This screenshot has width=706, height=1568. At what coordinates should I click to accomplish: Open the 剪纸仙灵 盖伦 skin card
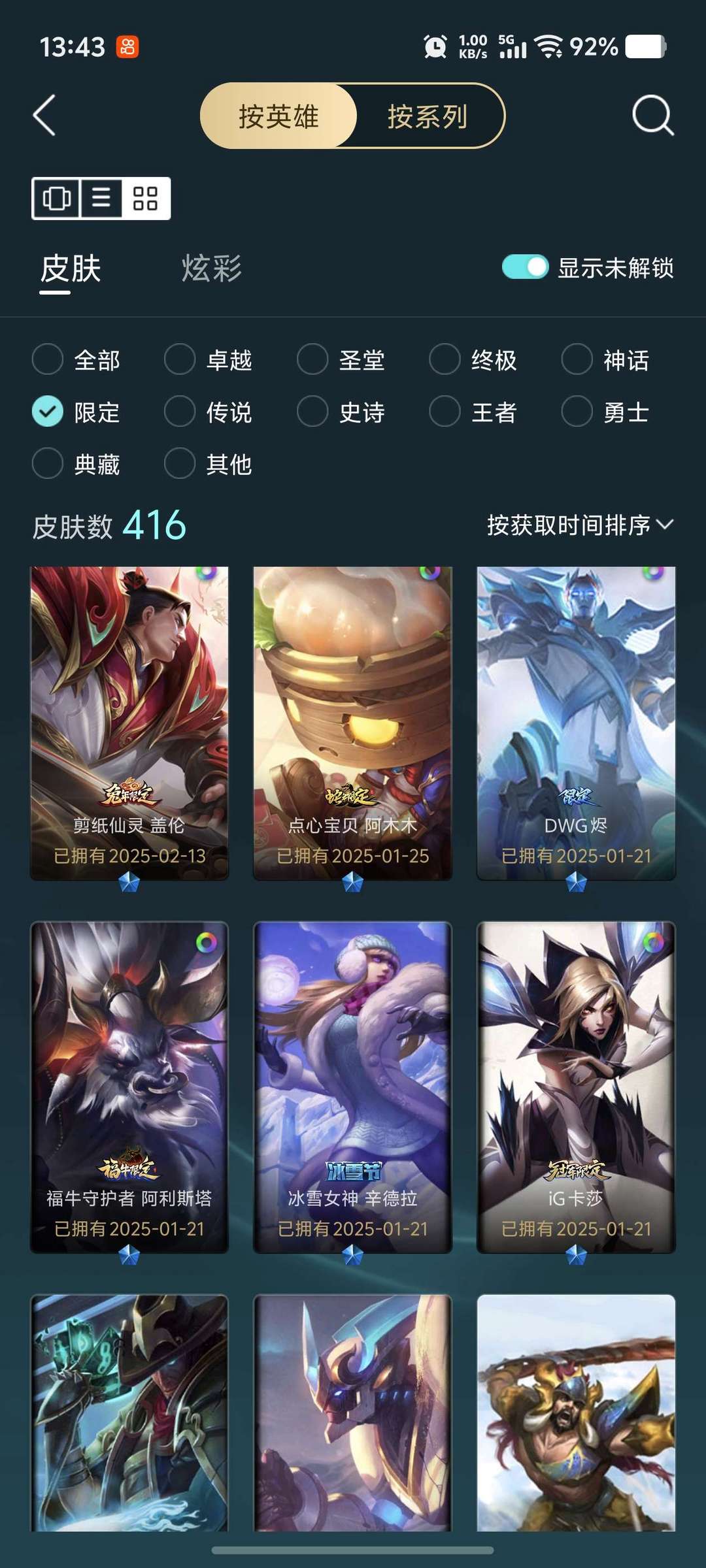tap(129, 722)
